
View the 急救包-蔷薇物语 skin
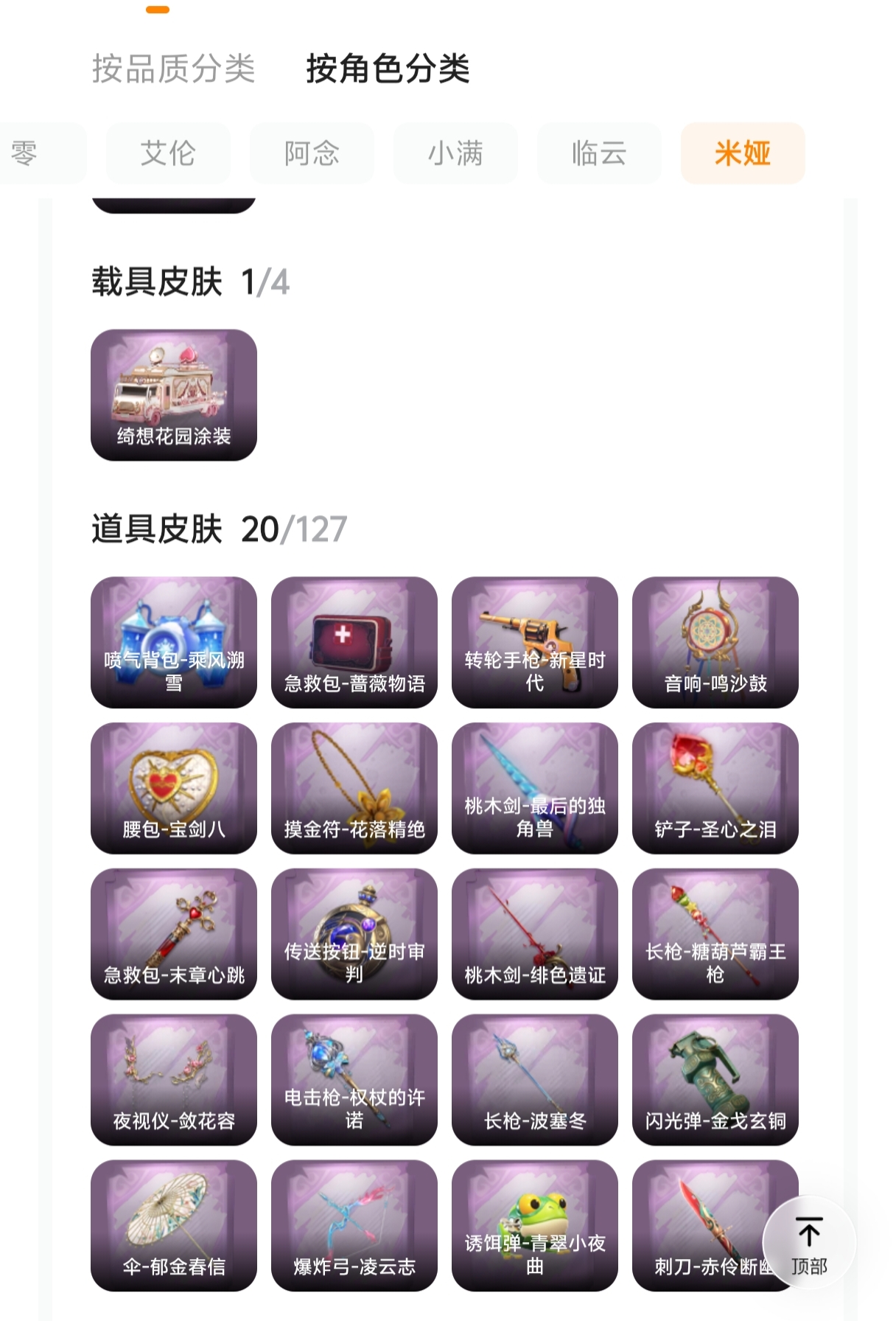click(354, 643)
